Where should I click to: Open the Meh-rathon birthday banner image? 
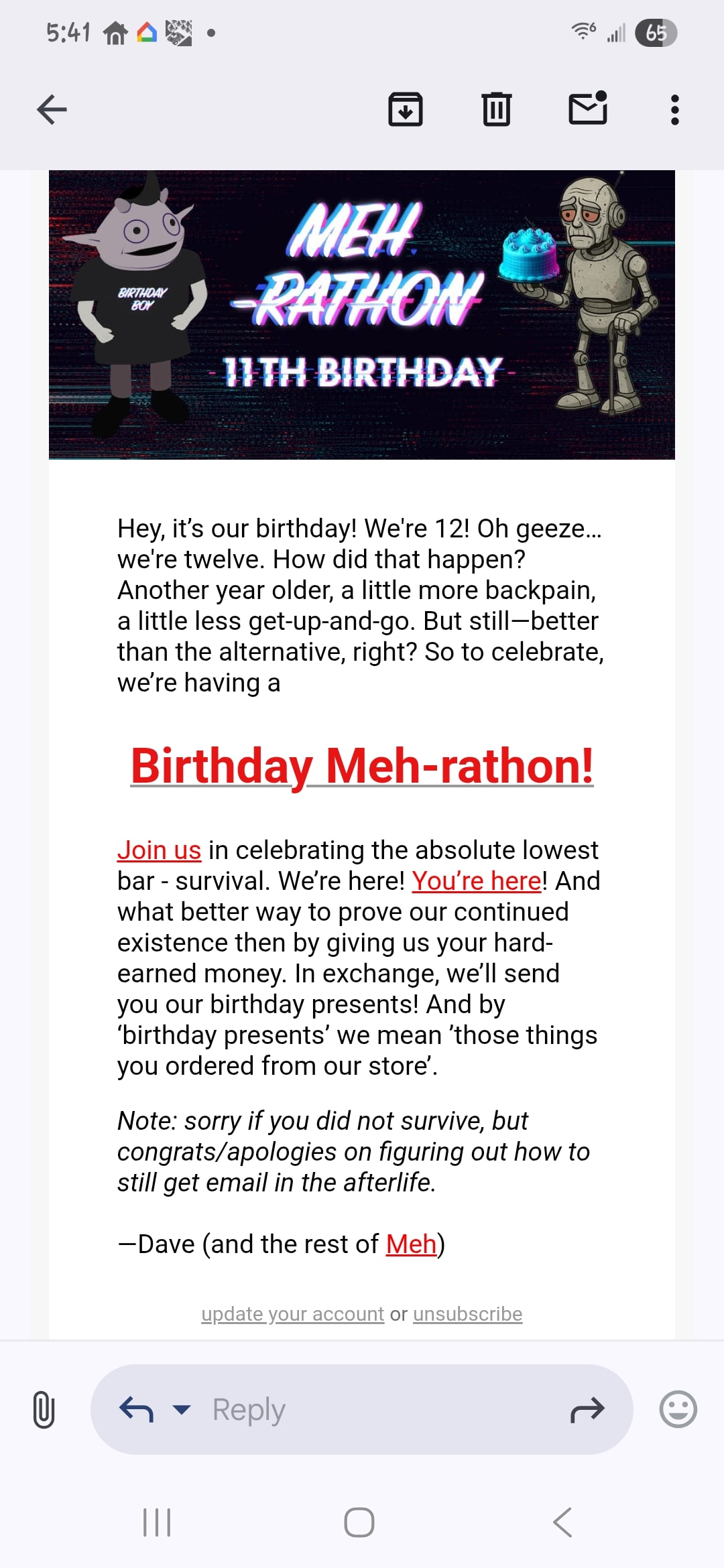tap(362, 315)
